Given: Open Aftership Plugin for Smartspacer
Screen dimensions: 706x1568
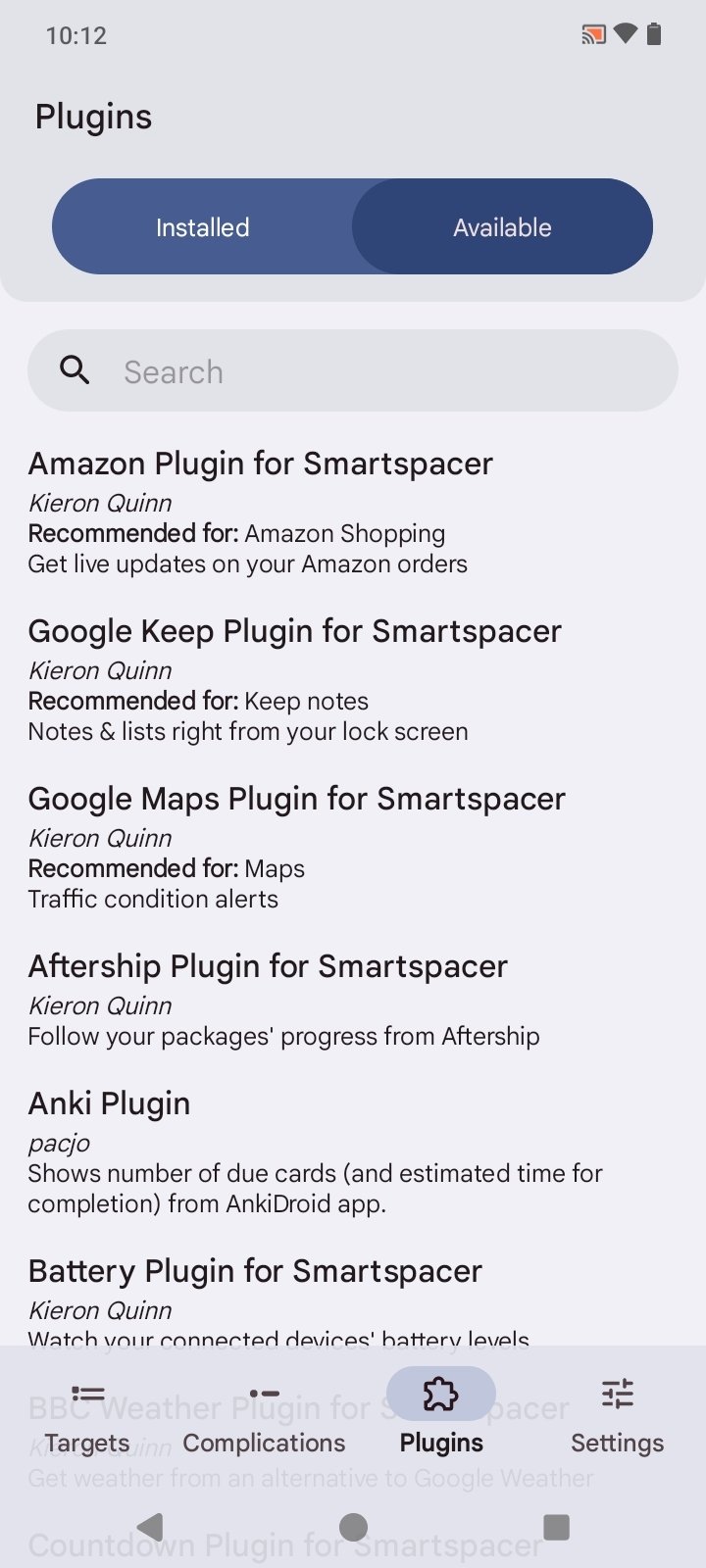Looking at the screenshot, I should pyautogui.click(x=284, y=1000).
